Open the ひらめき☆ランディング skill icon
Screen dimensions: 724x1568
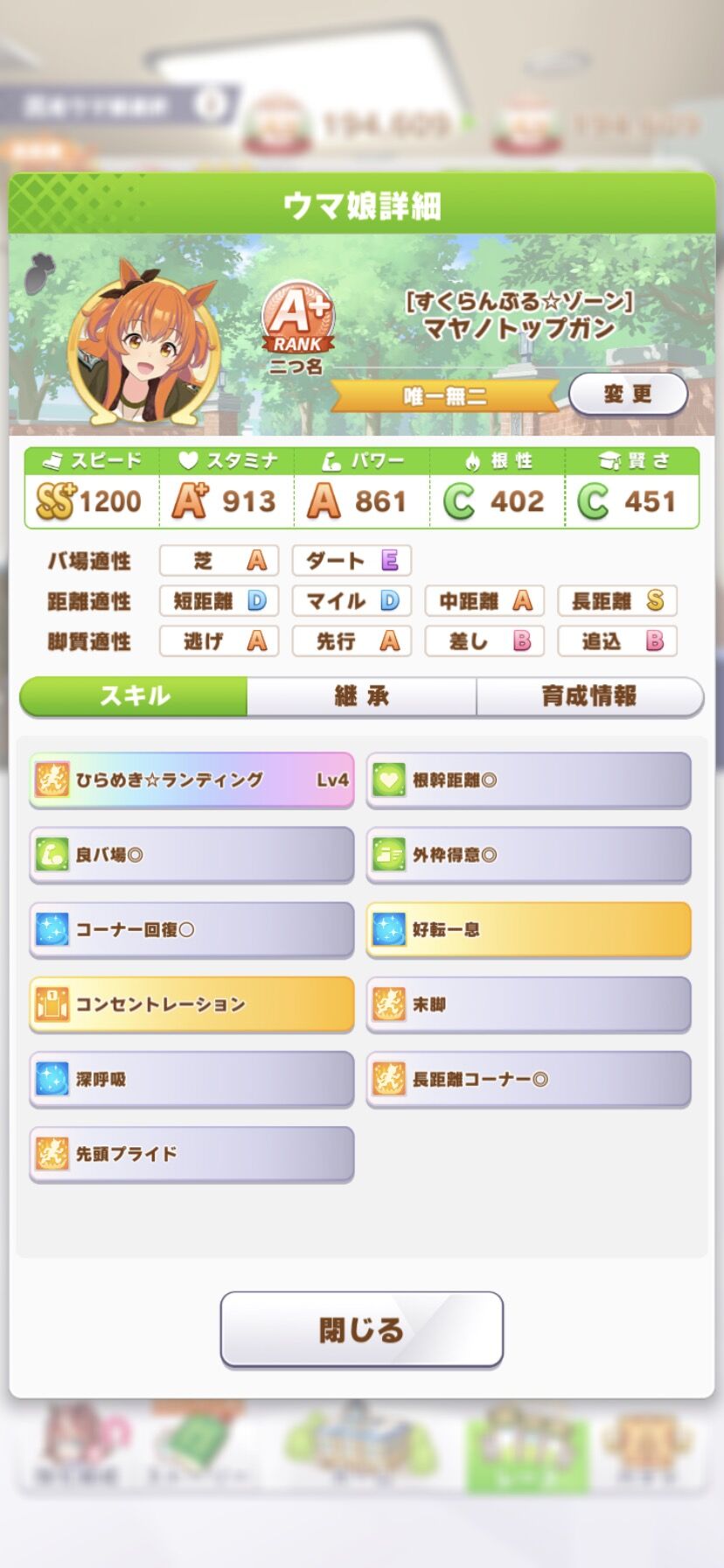(x=54, y=780)
